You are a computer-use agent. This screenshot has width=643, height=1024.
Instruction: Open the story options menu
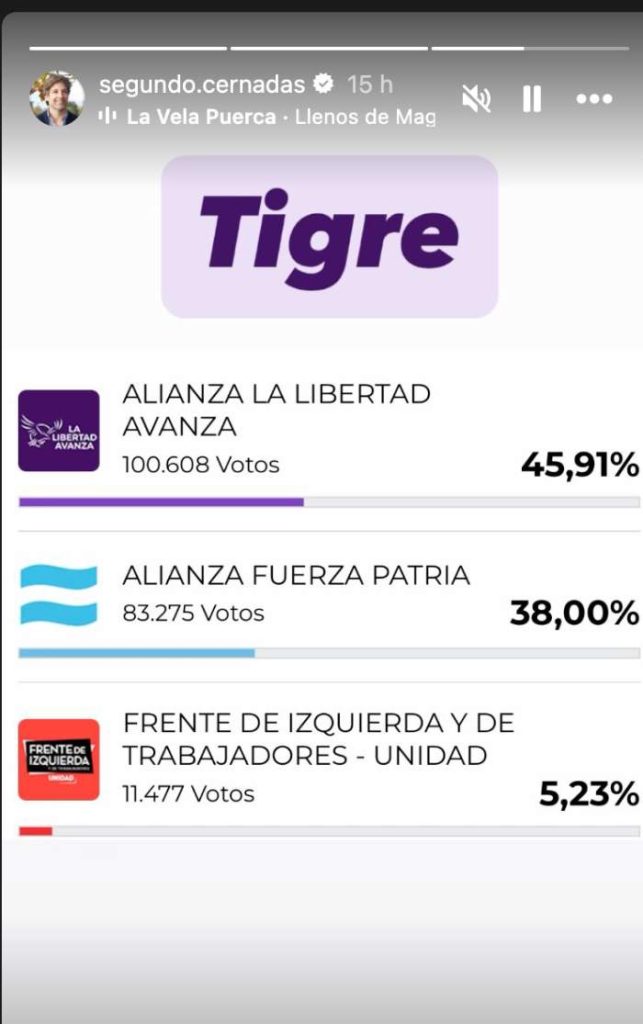(x=594, y=98)
